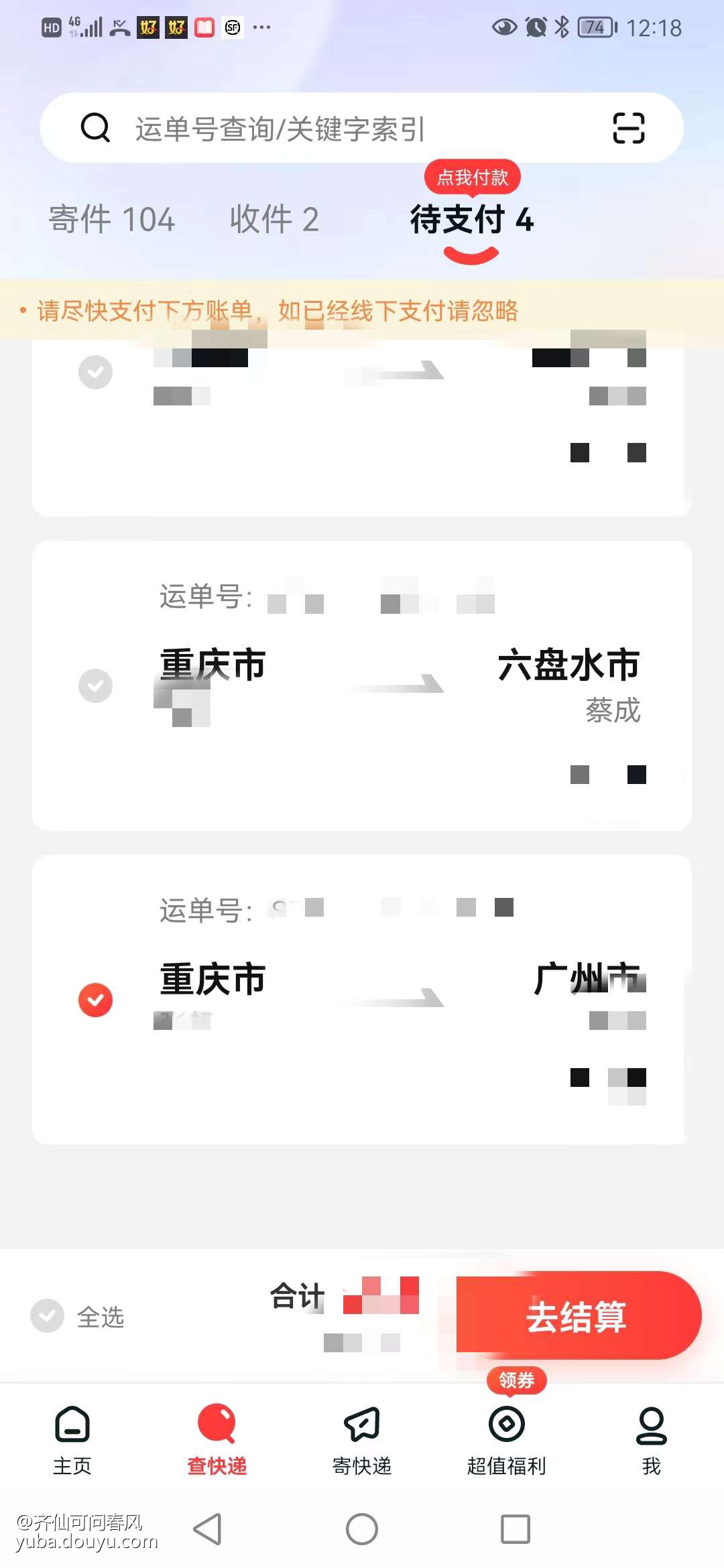Switch to the 收件 2 tab

(x=274, y=220)
